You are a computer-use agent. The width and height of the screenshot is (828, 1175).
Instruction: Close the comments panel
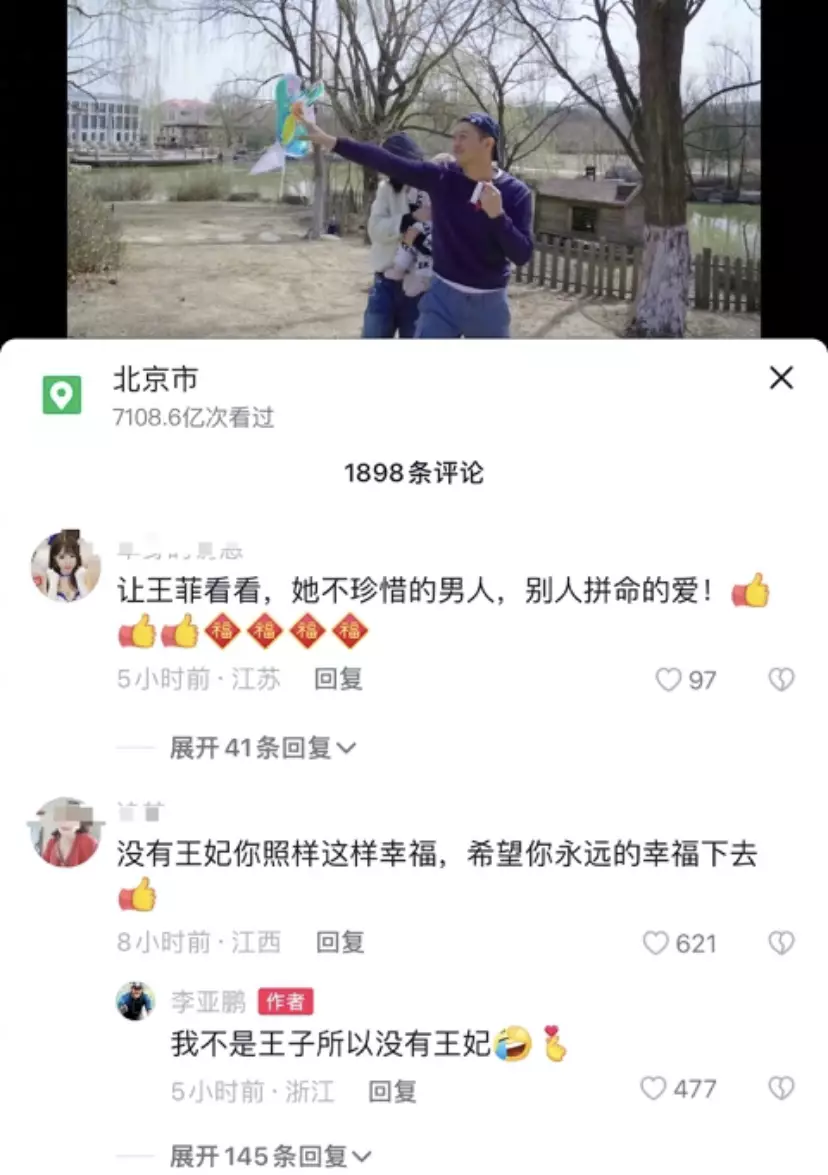[781, 378]
